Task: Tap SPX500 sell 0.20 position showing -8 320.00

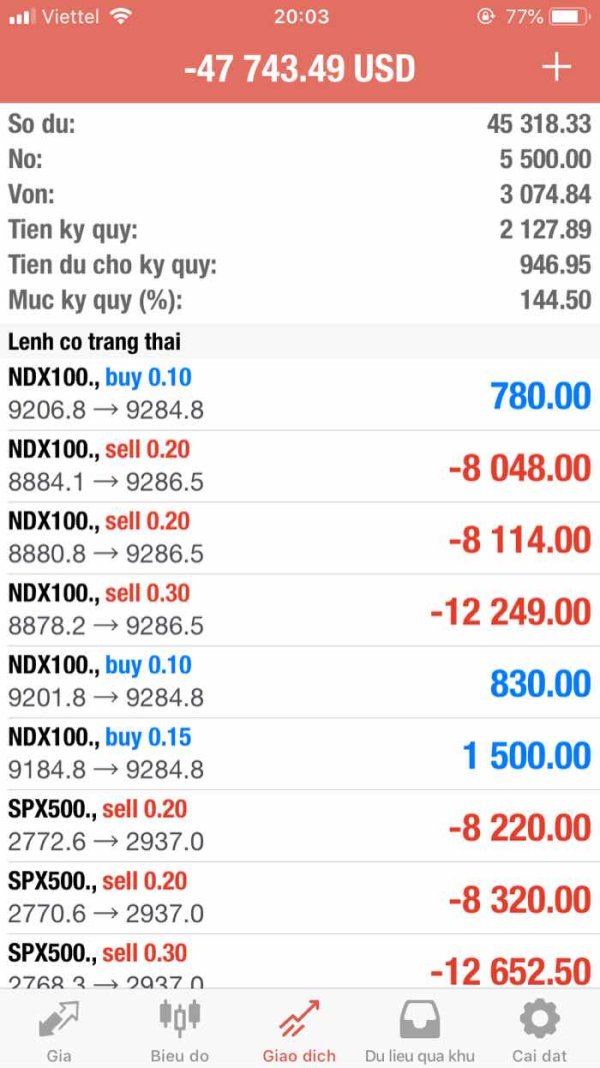Action: click(x=300, y=898)
